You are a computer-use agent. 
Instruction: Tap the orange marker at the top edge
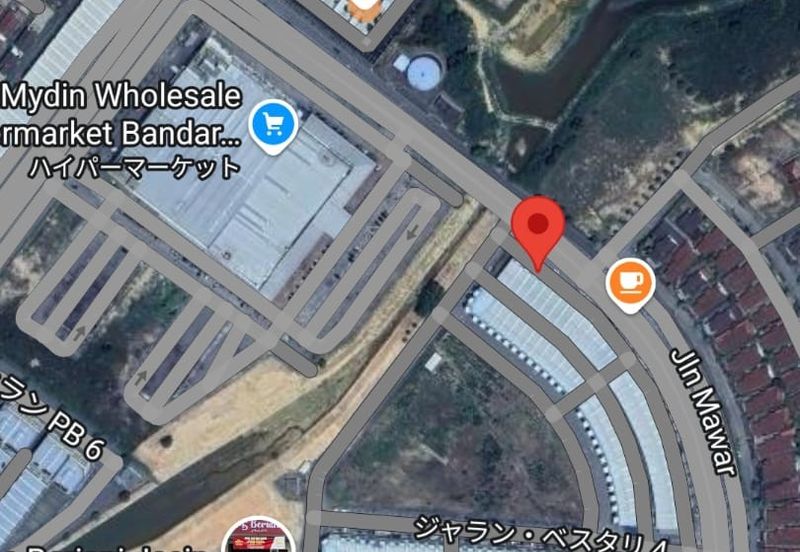[x=365, y=8]
